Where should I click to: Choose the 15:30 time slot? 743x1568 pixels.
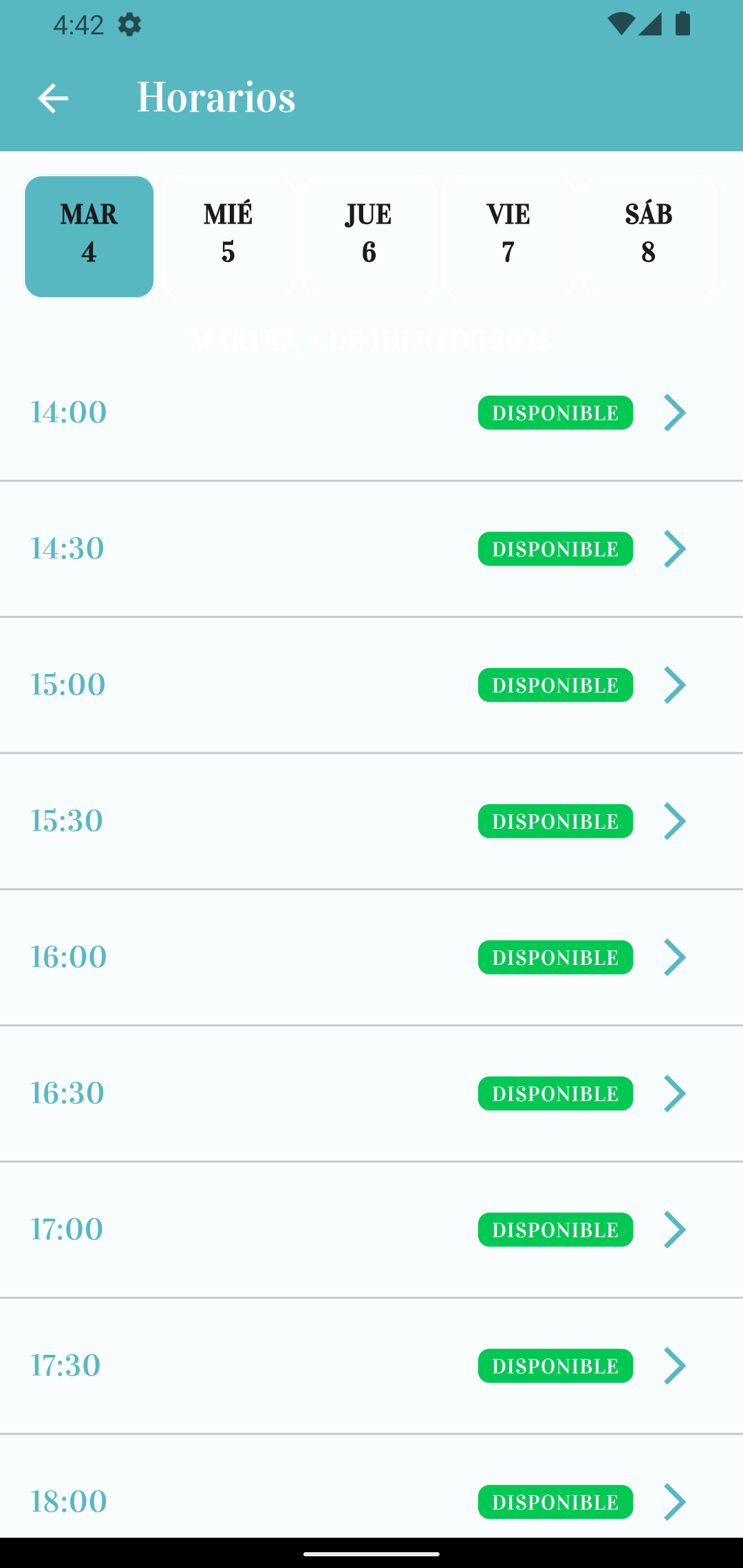(x=371, y=821)
